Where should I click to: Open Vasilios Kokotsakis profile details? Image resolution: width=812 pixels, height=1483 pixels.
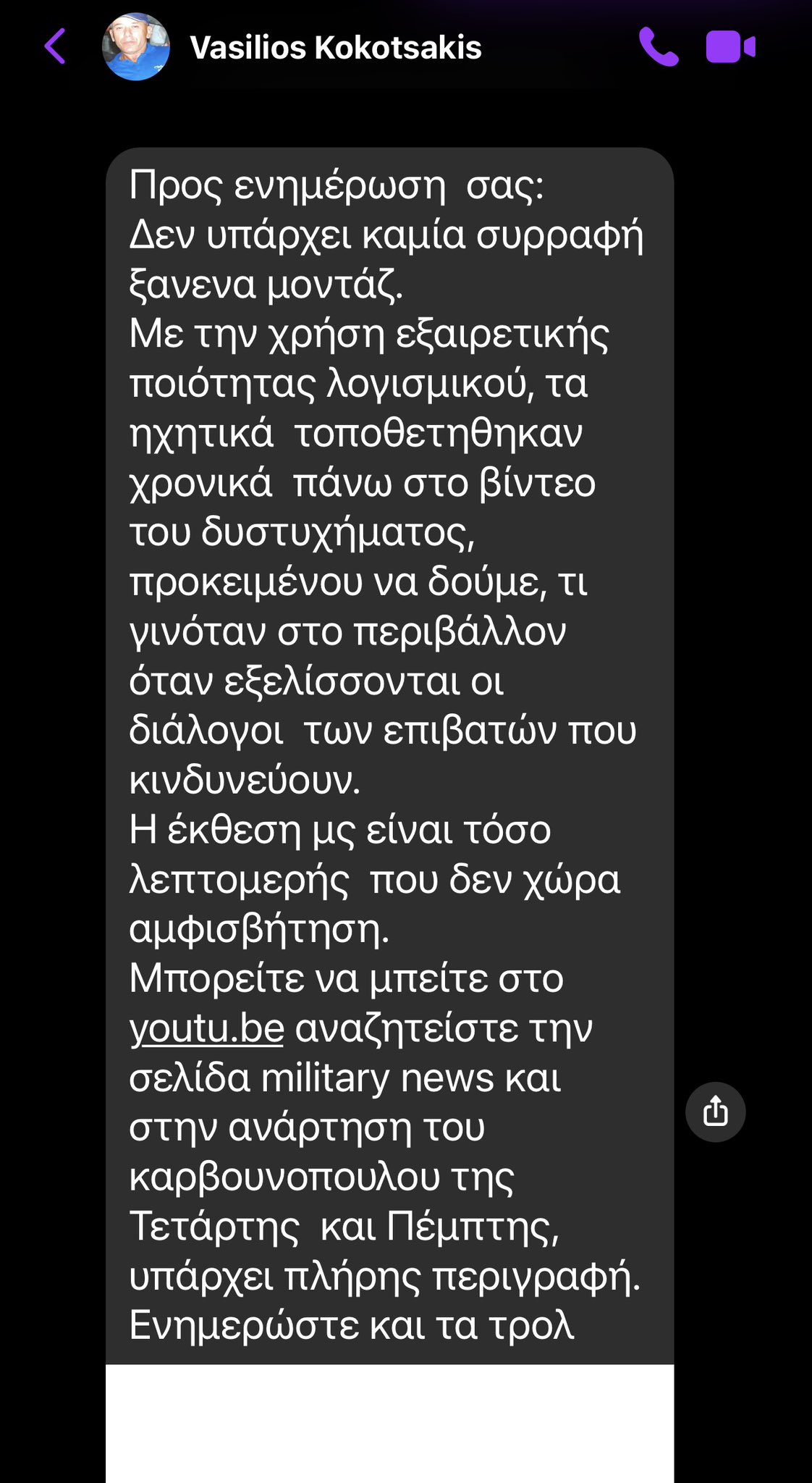[x=335, y=48]
